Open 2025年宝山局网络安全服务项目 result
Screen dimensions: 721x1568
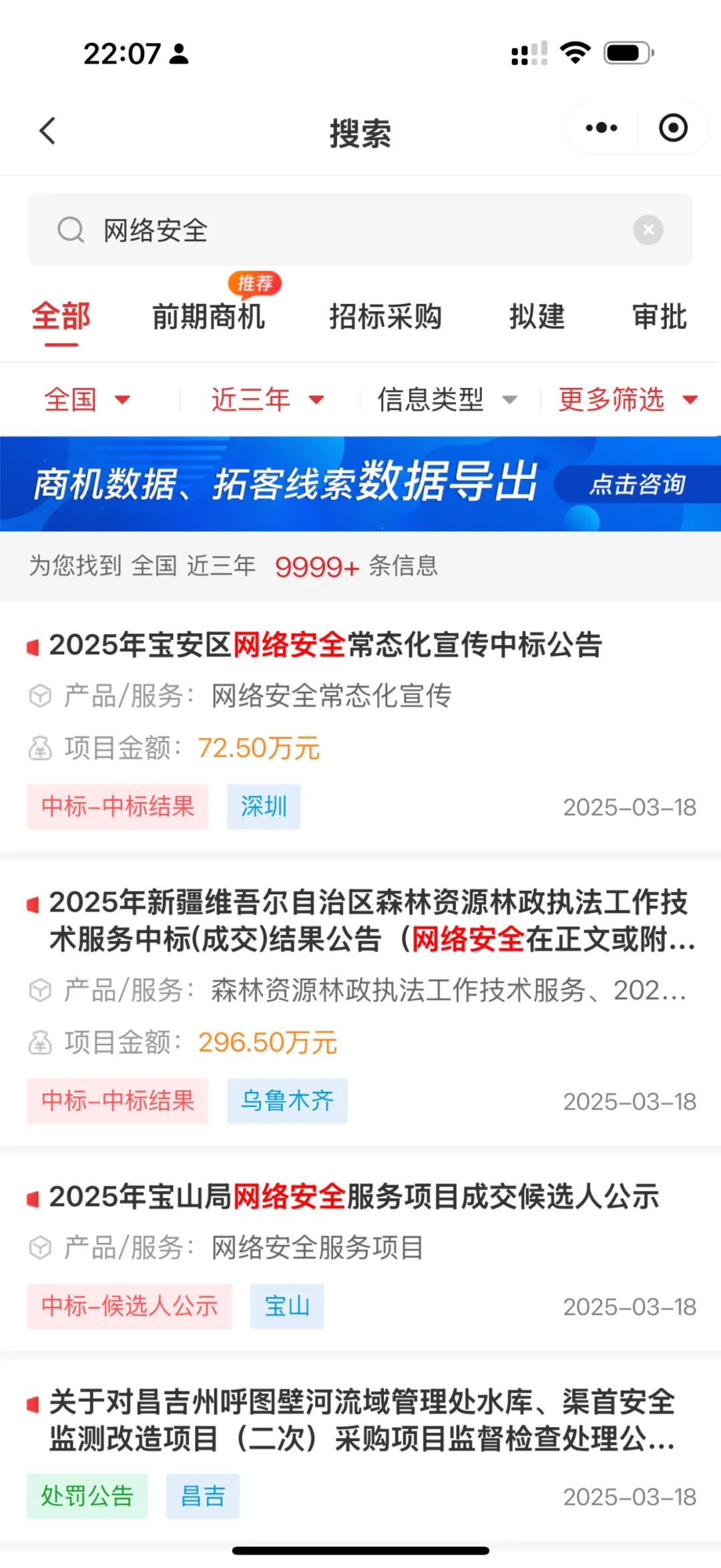click(x=354, y=1197)
